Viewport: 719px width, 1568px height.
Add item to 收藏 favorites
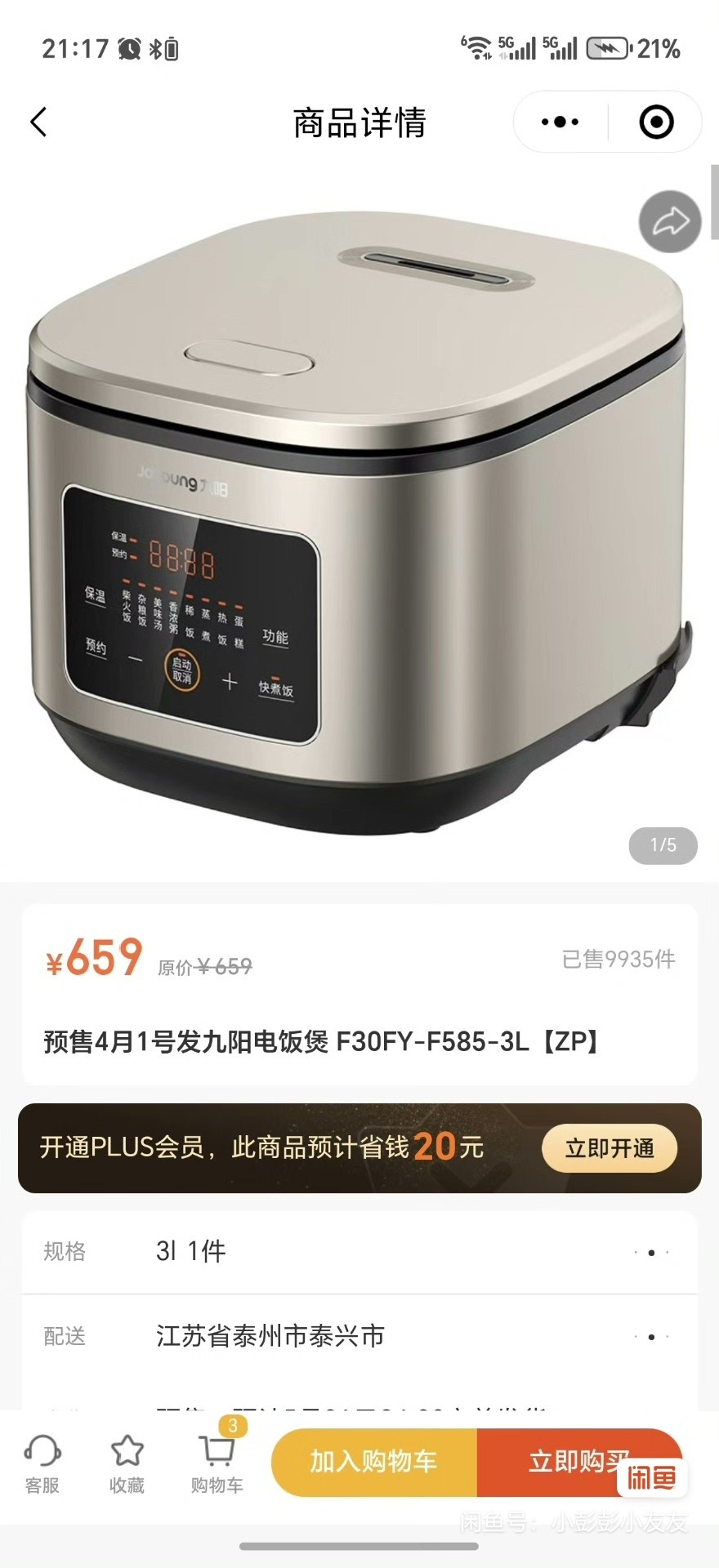coord(127,1465)
